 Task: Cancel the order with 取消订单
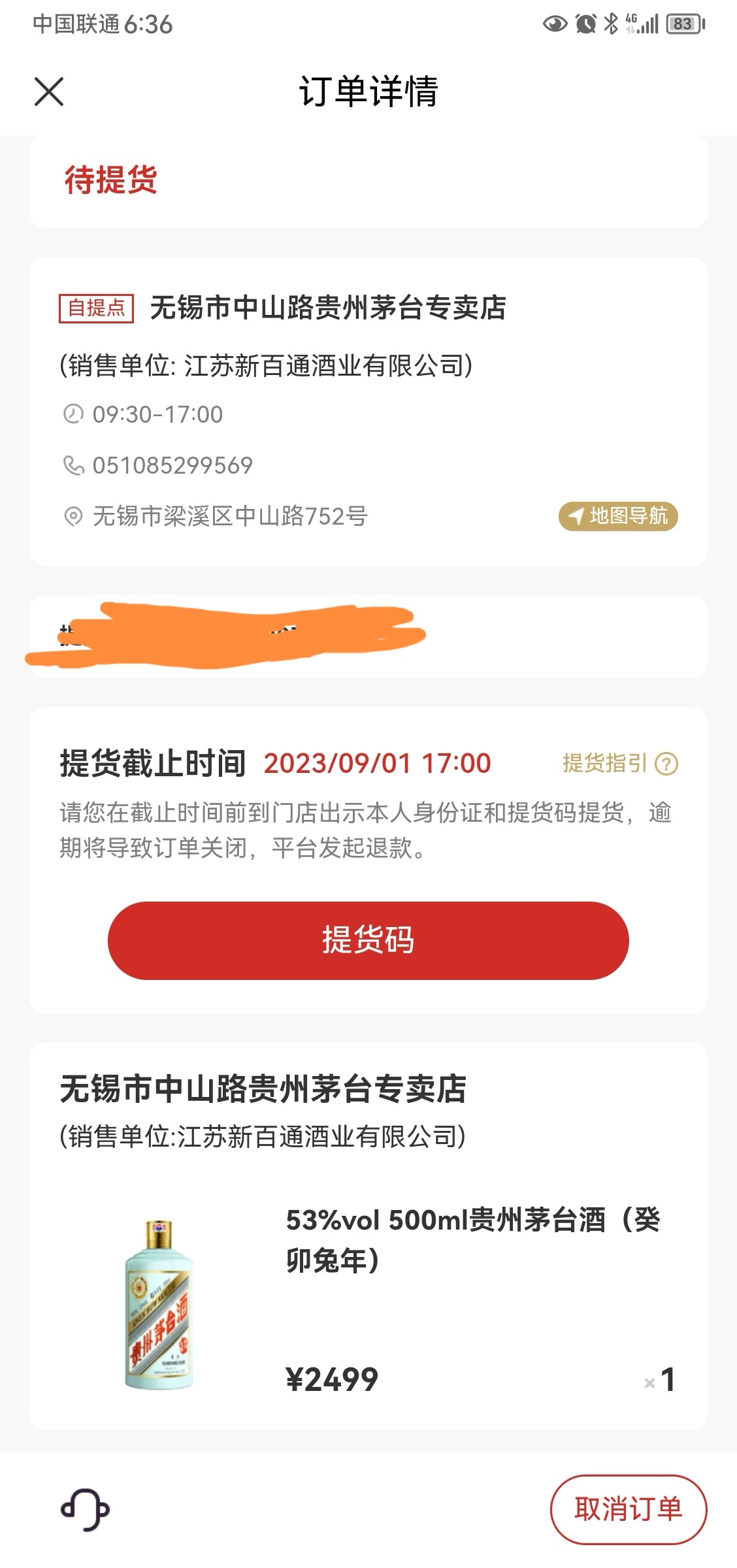coord(628,1509)
